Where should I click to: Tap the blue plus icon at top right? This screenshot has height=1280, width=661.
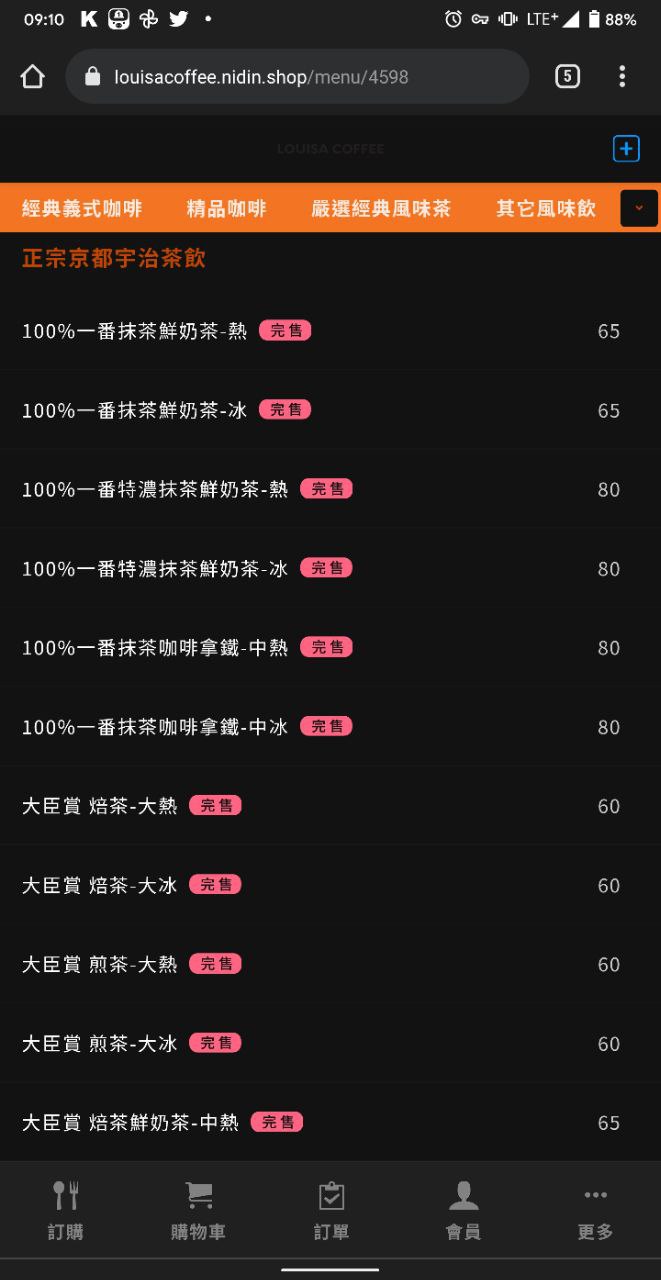click(x=626, y=149)
